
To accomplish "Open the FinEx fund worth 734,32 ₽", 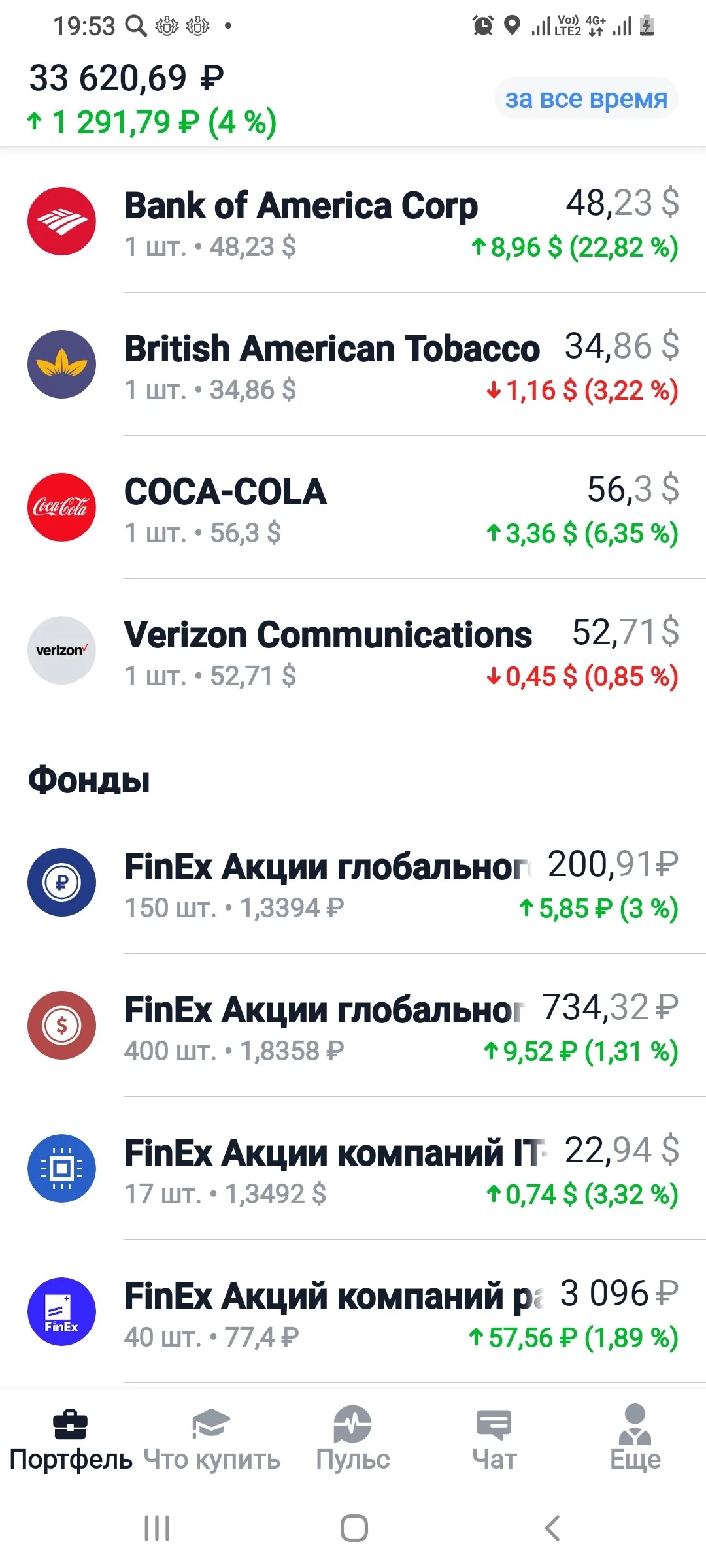I will (353, 1026).
